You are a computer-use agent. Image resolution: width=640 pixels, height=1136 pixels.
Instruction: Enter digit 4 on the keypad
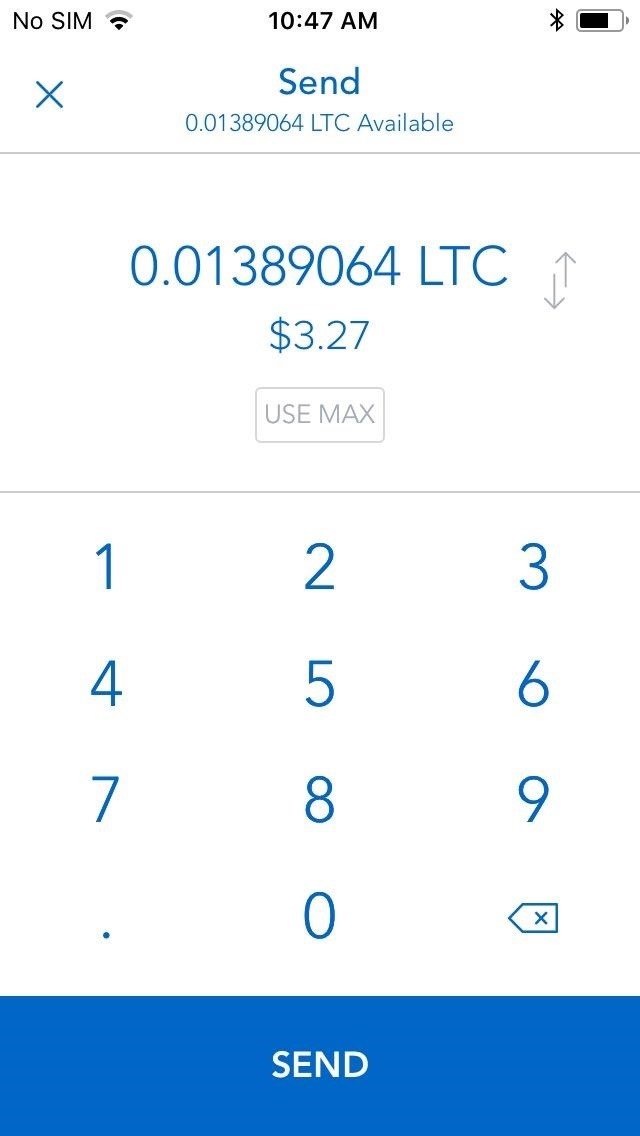tap(107, 684)
